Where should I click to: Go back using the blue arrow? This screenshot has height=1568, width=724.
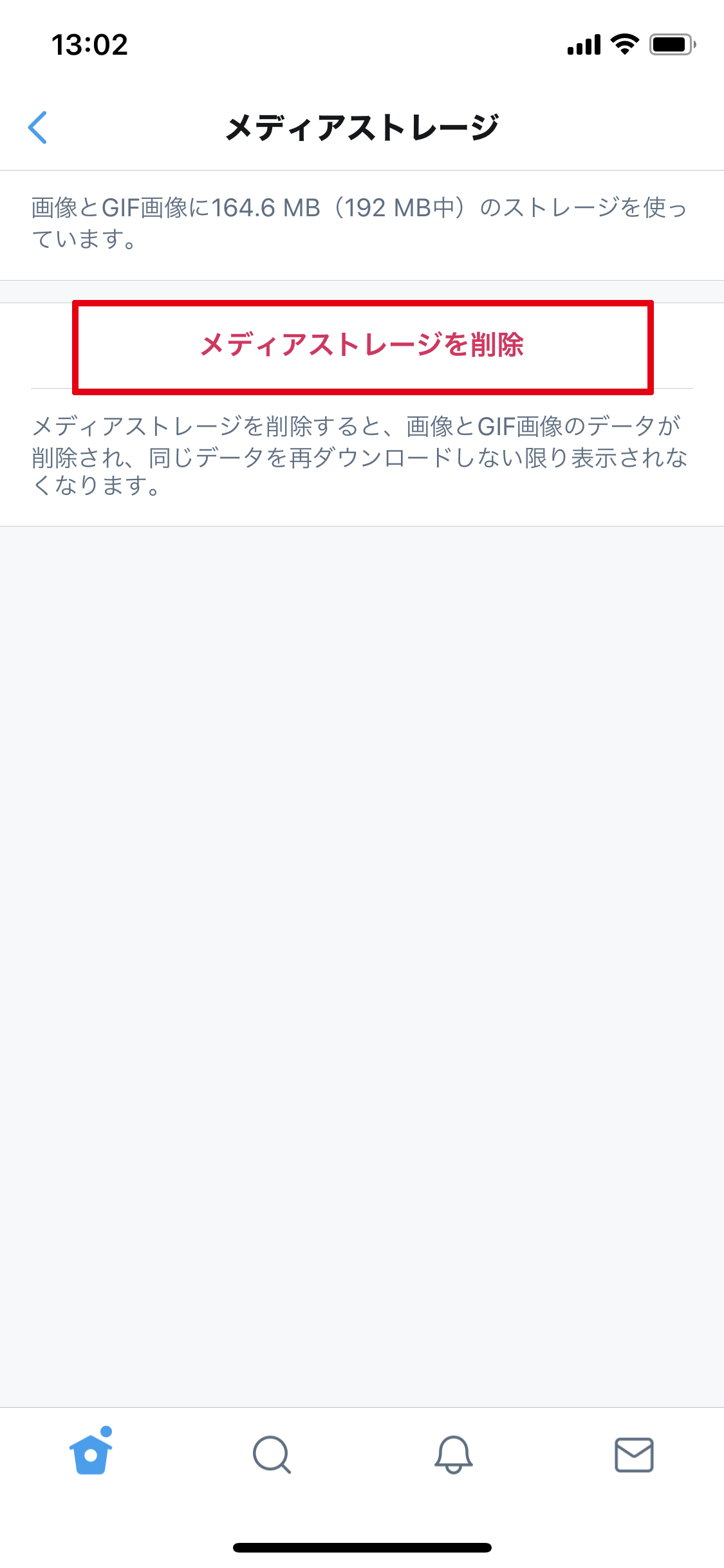click(x=38, y=127)
